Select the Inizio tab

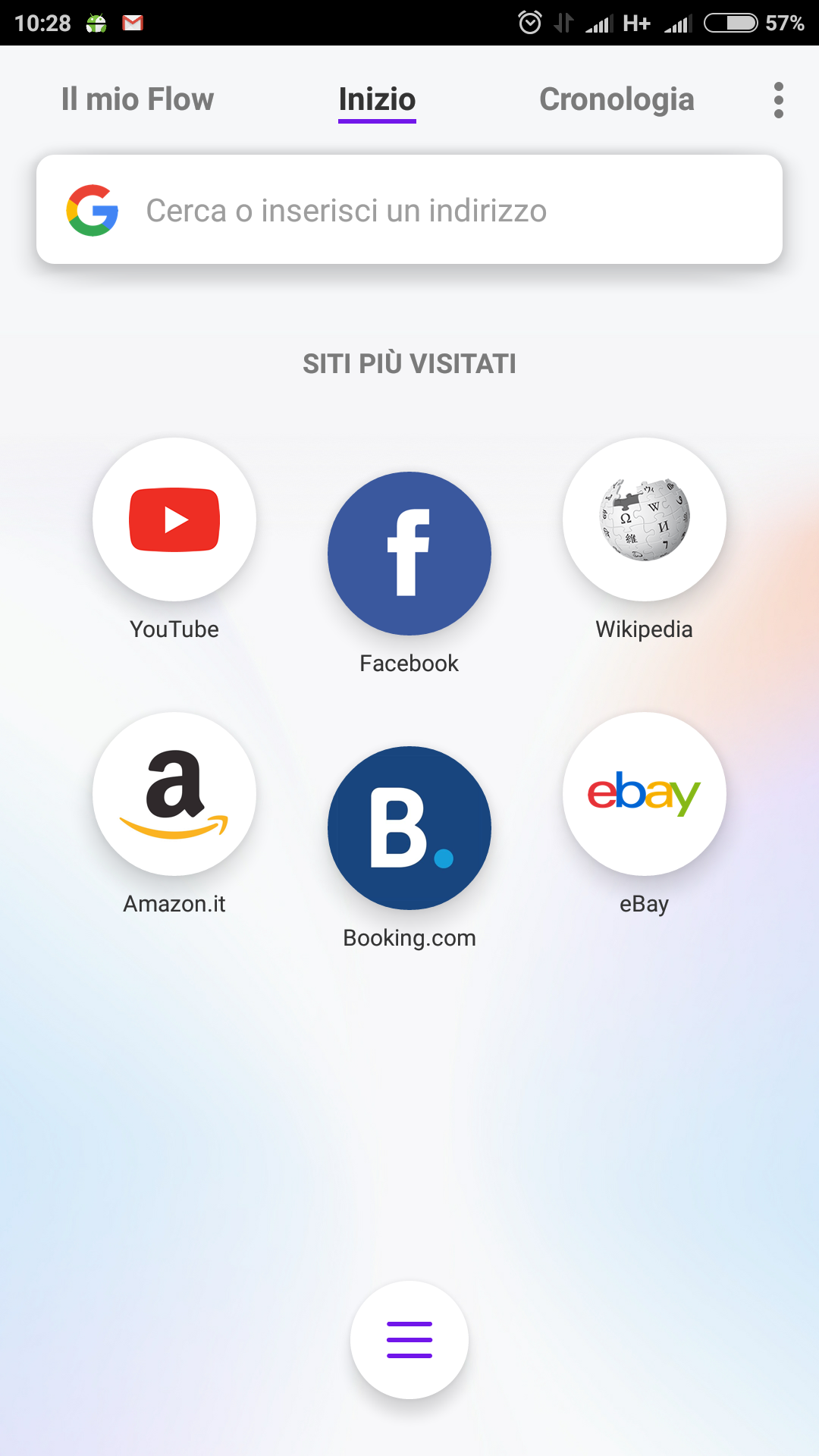click(377, 99)
